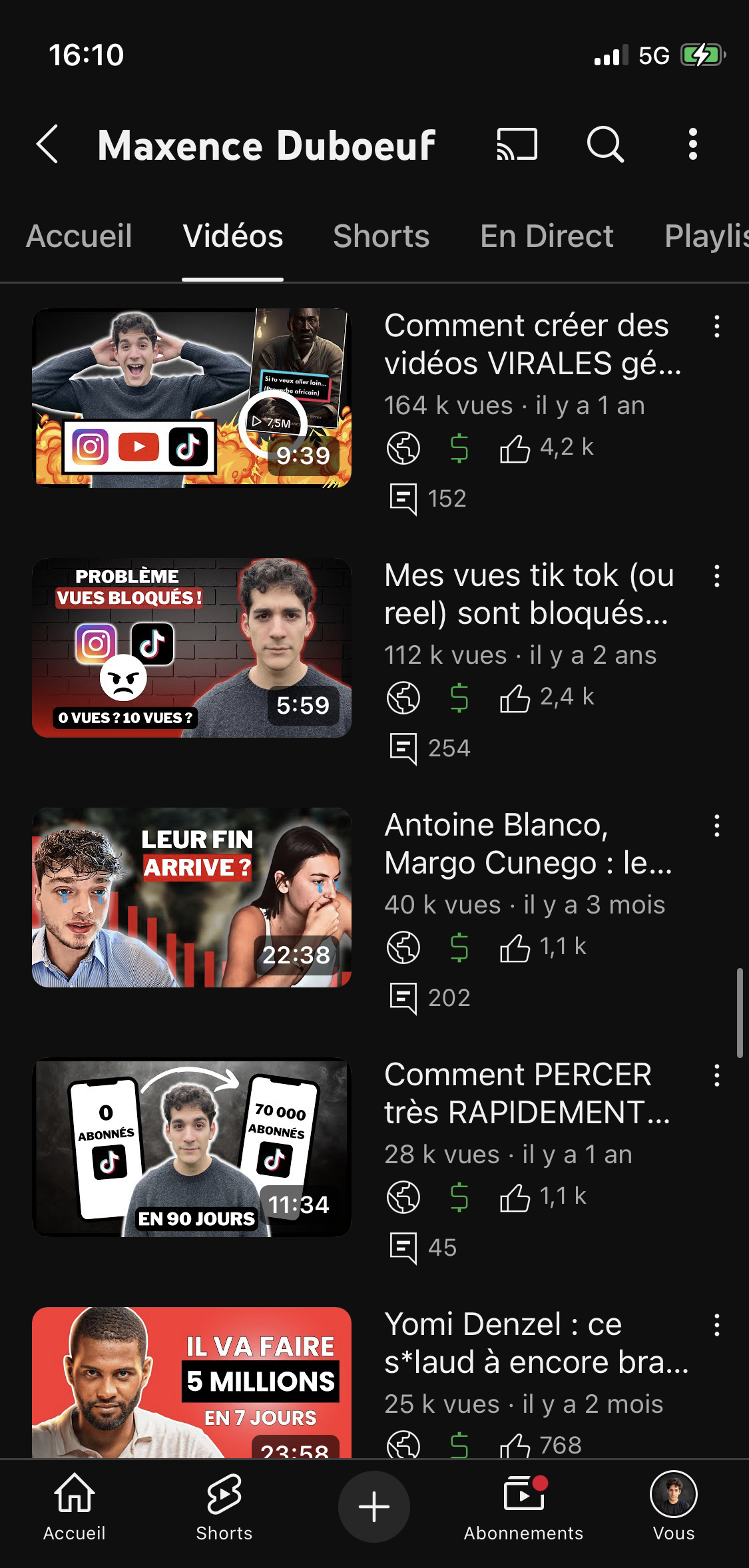Open more options for Antoine Blanco video
Image resolution: width=749 pixels, height=1568 pixels.
716,826
